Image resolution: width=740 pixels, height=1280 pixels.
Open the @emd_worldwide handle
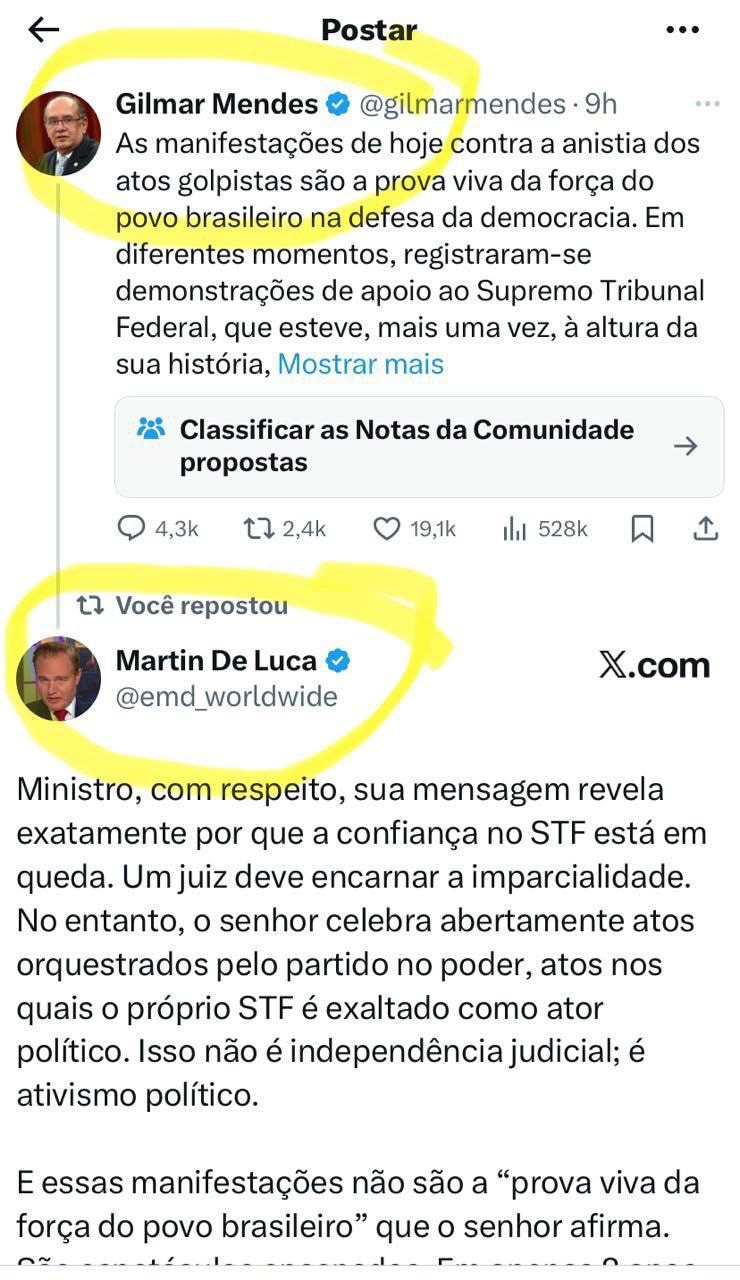[x=227, y=697]
